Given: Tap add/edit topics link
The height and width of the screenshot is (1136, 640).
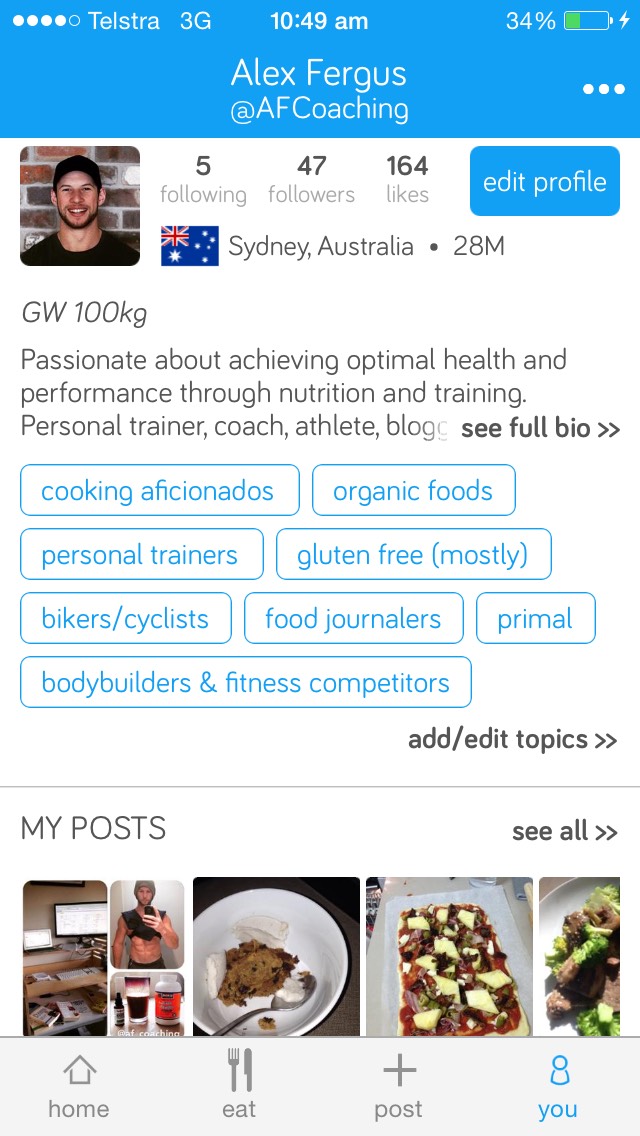Looking at the screenshot, I should [512, 740].
